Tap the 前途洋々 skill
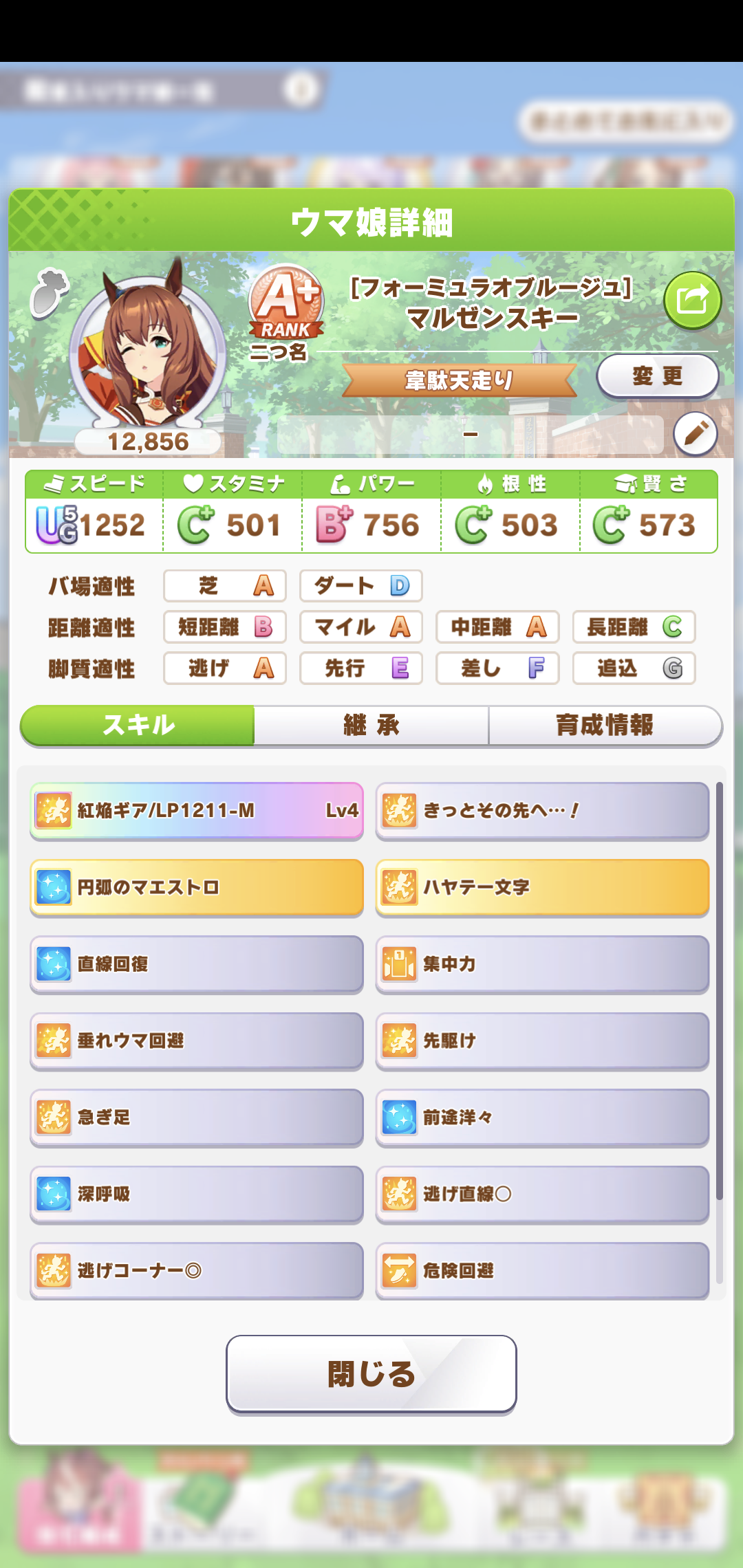The image size is (743, 1568). 542,1118
